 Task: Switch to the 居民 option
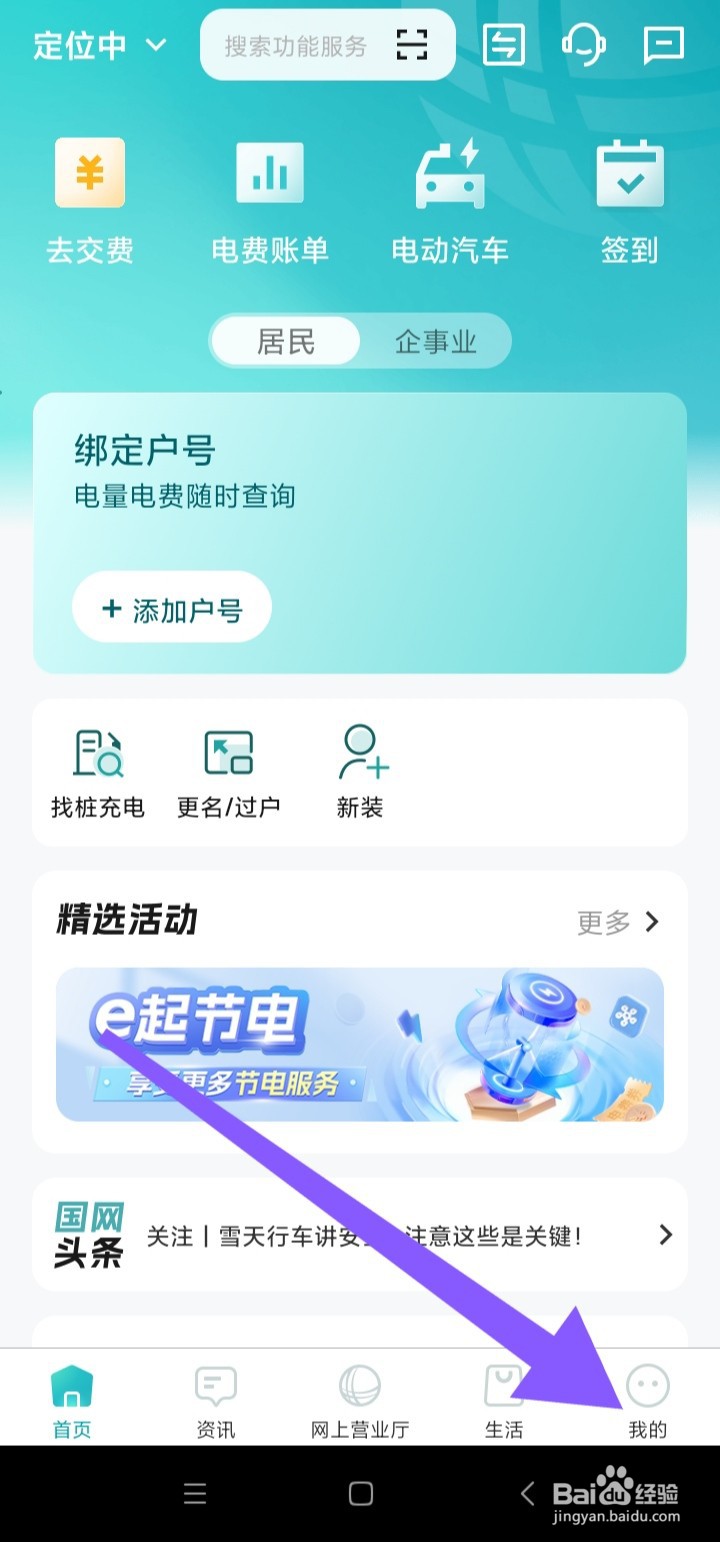pyautogui.click(x=284, y=341)
